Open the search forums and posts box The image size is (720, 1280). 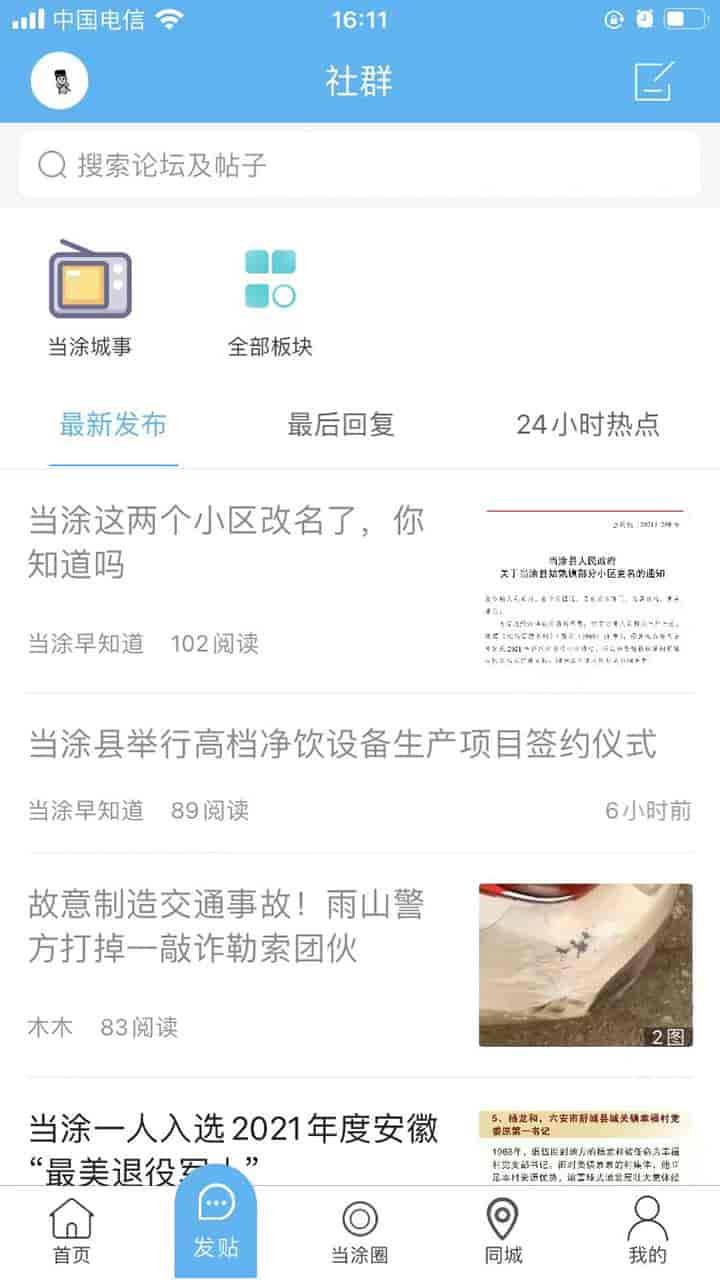360,165
